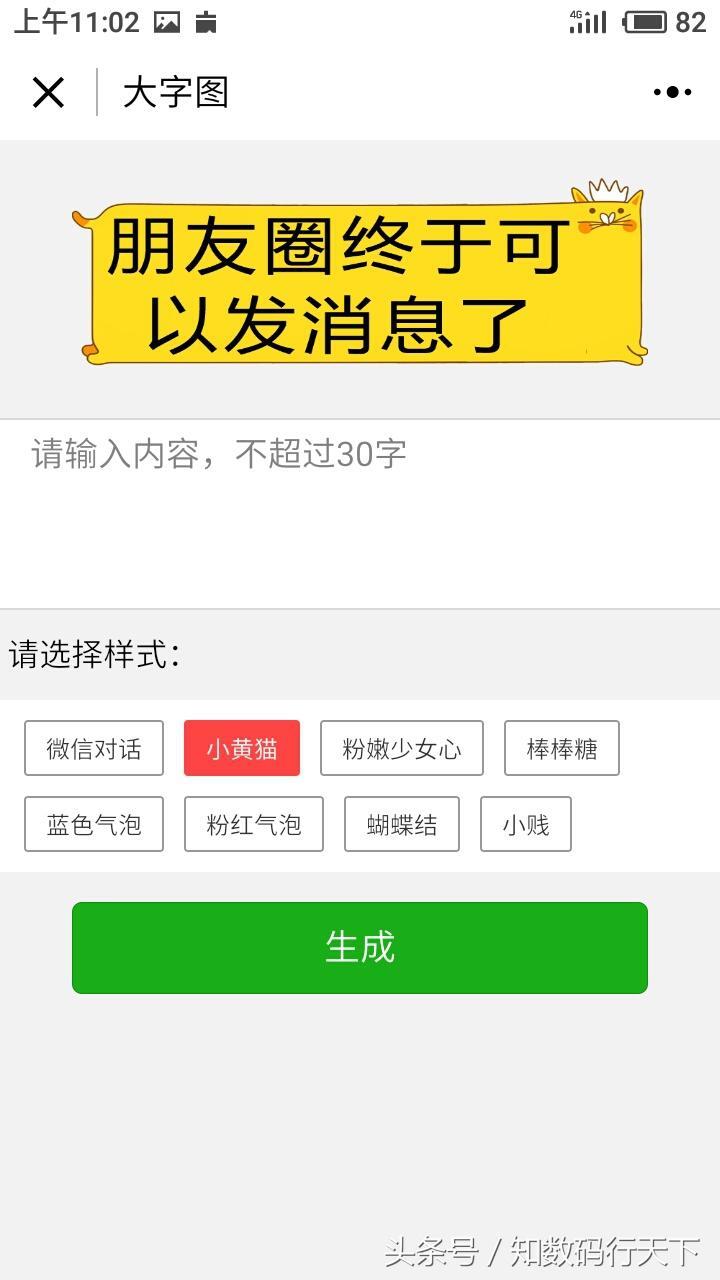
Task: Select the 微信对话 style
Action: point(94,748)
